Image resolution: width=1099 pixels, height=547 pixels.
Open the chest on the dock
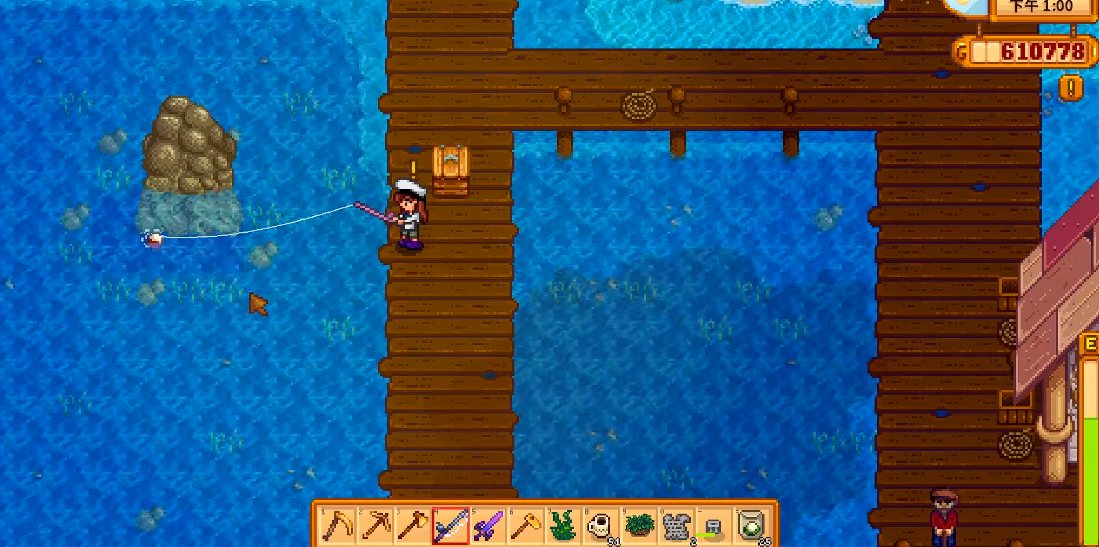pyautogui.click(x=450, y=170)
